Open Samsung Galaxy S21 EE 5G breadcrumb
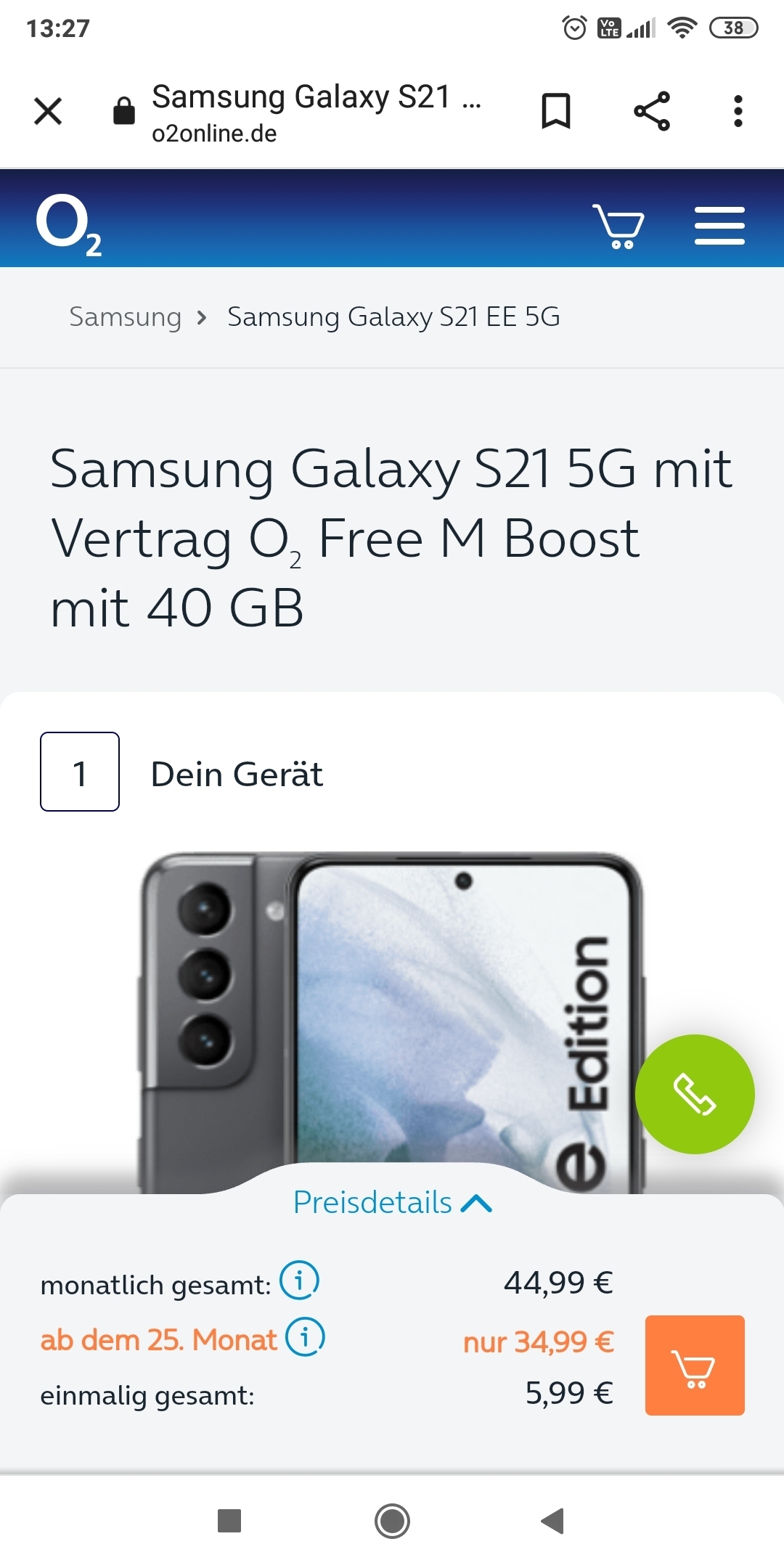The height and width of the screenshot is (1568, 784). [393, 317]
